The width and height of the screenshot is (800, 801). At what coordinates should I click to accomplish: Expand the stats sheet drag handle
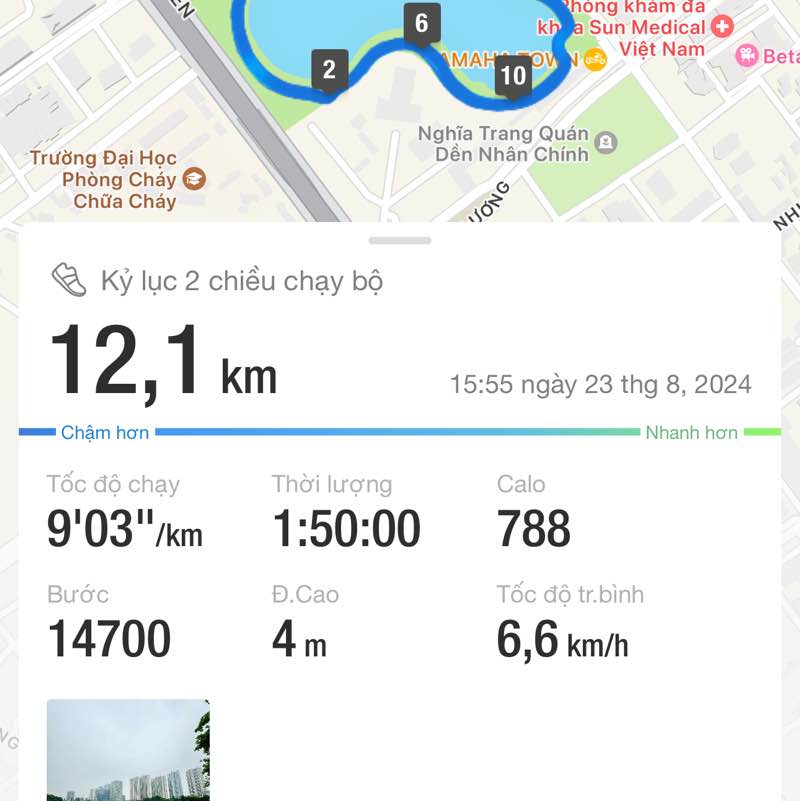[x=400, y=239]
